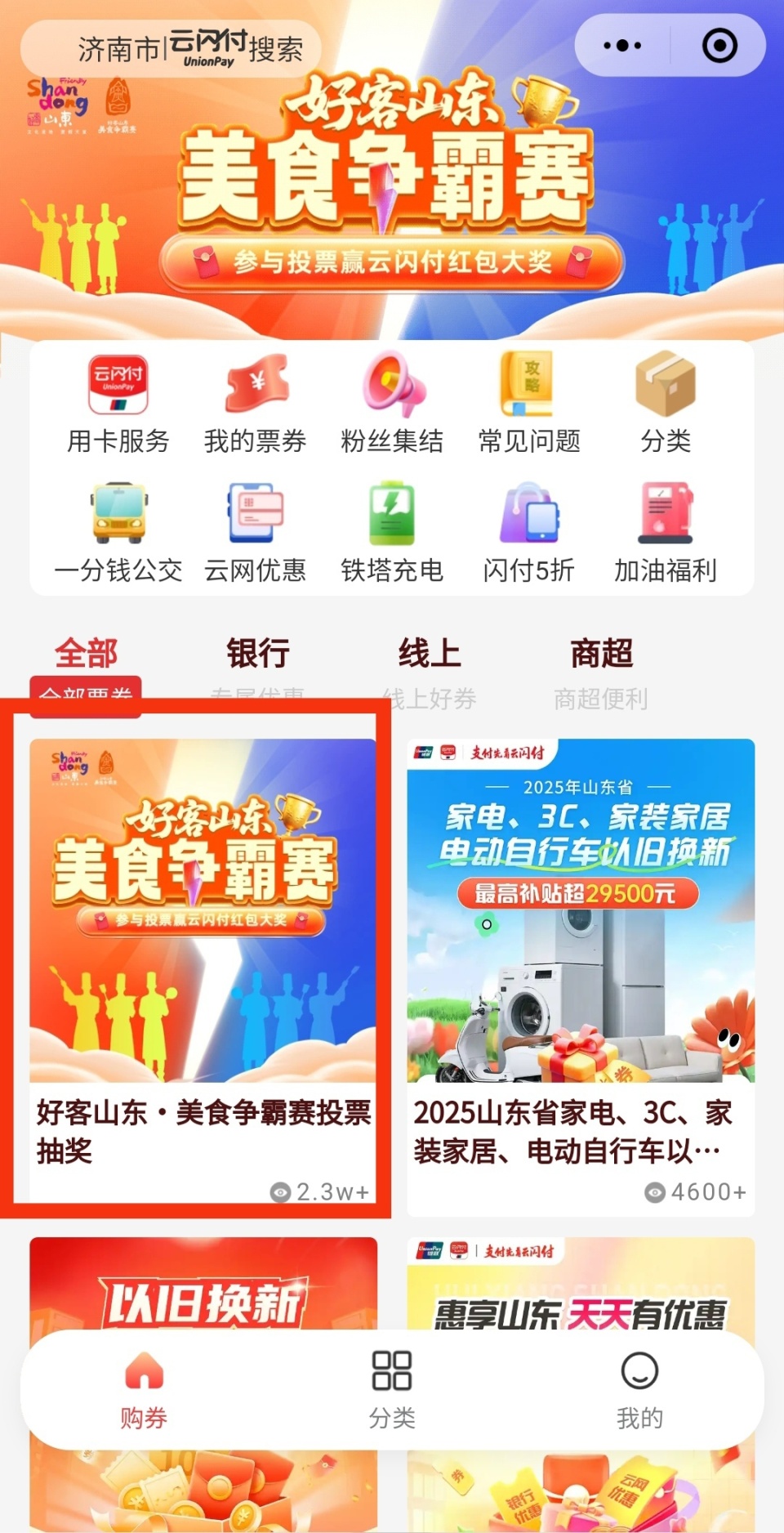The height and width of the screenshot is (1533, 784).
Task: Open 加油福利
Action: 666,533
